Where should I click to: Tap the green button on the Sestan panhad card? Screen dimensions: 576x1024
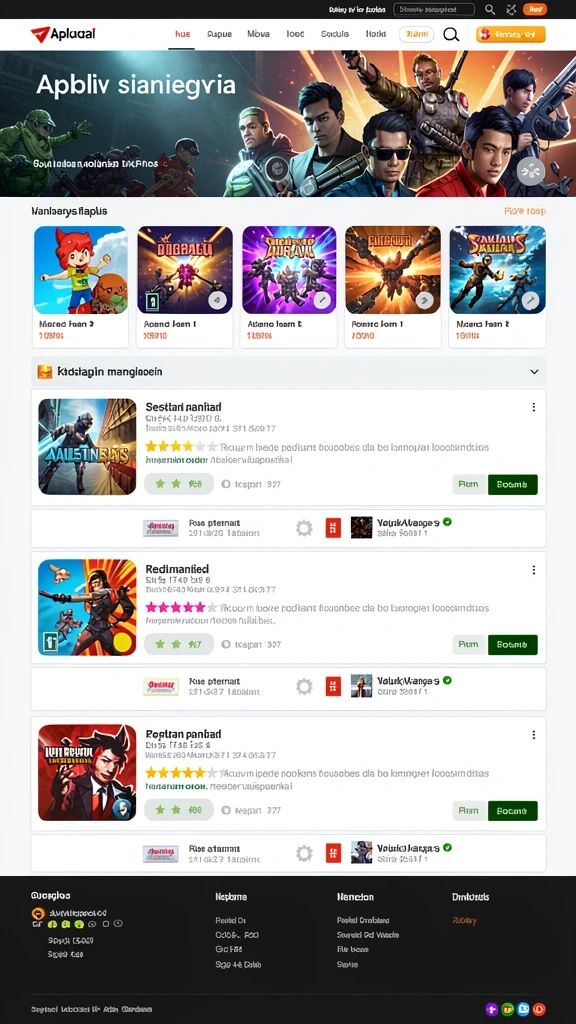pos(513,485)
